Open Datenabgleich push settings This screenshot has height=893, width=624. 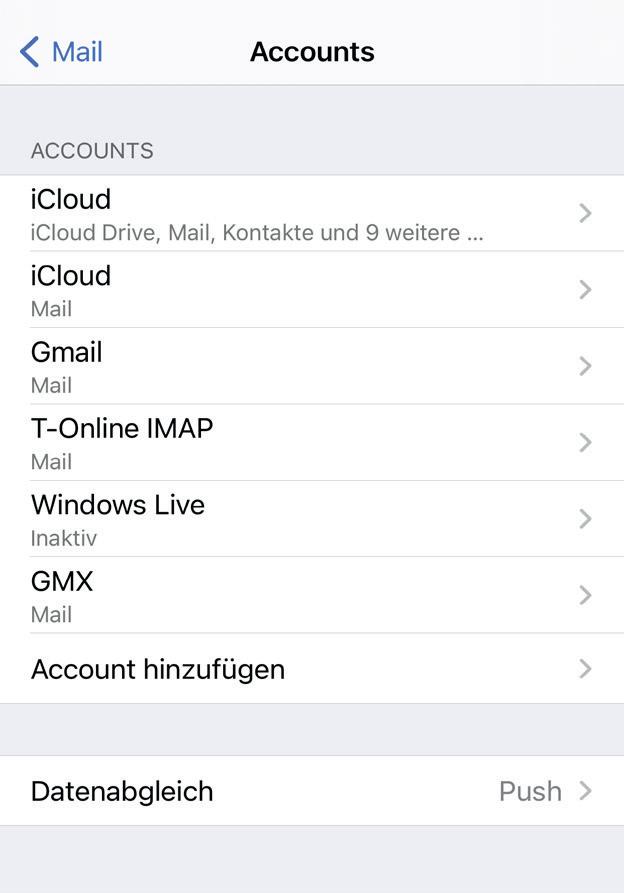(x=310, y=791)
